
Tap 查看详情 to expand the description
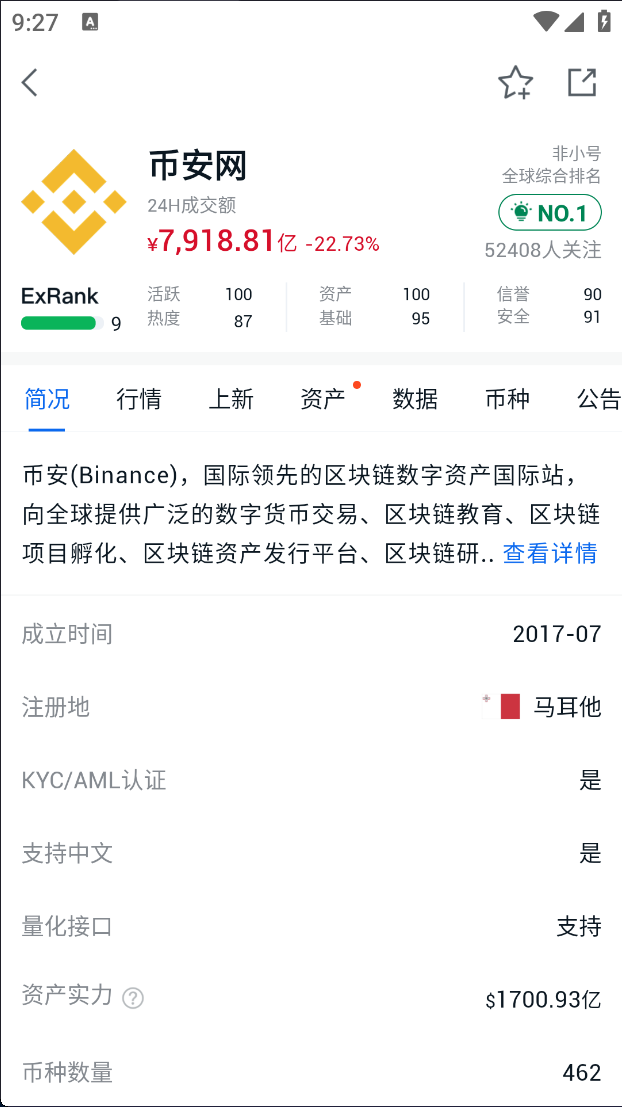(550, 553)
